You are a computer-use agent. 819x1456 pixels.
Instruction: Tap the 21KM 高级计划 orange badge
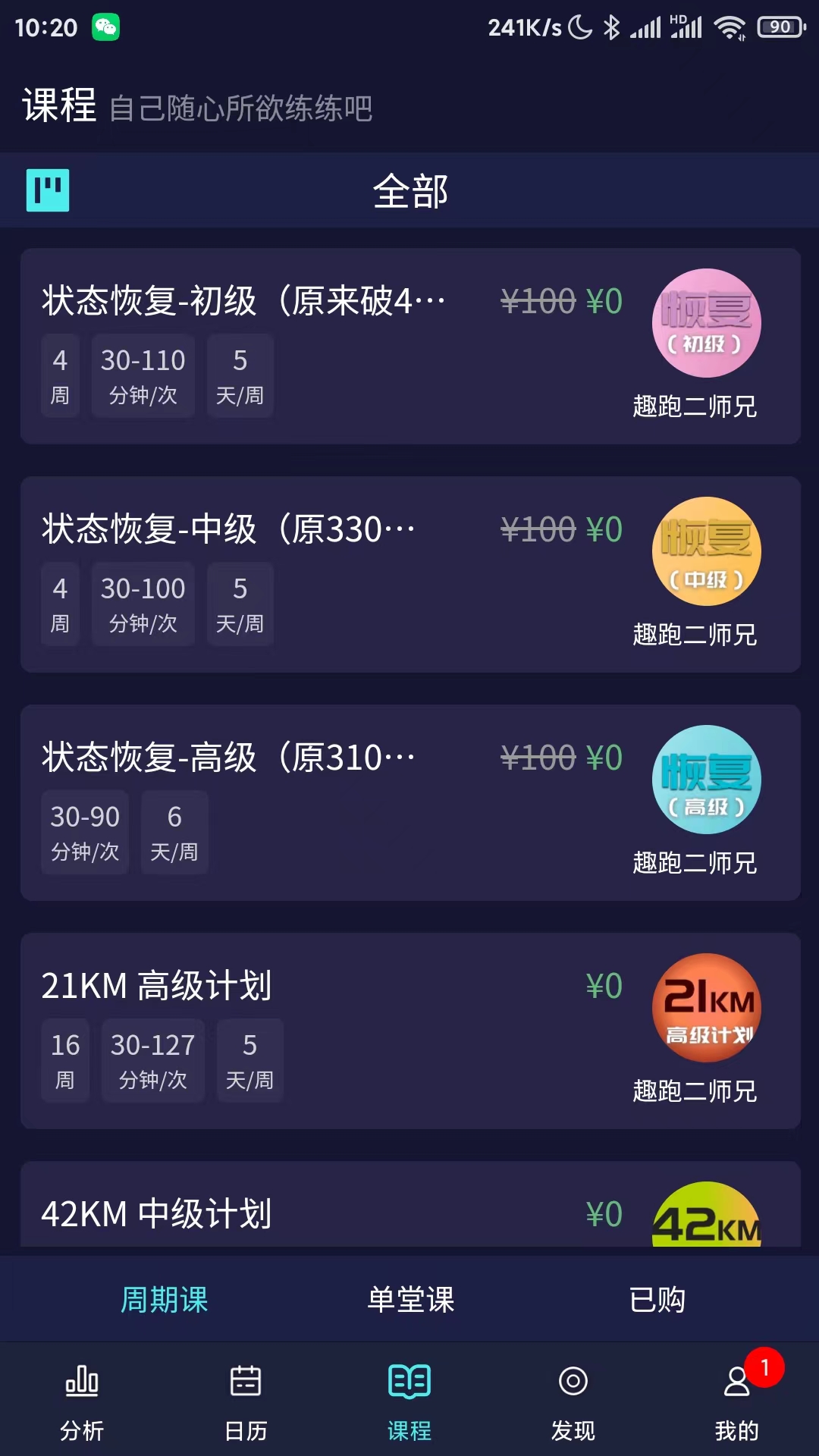tap(706, 1009)
